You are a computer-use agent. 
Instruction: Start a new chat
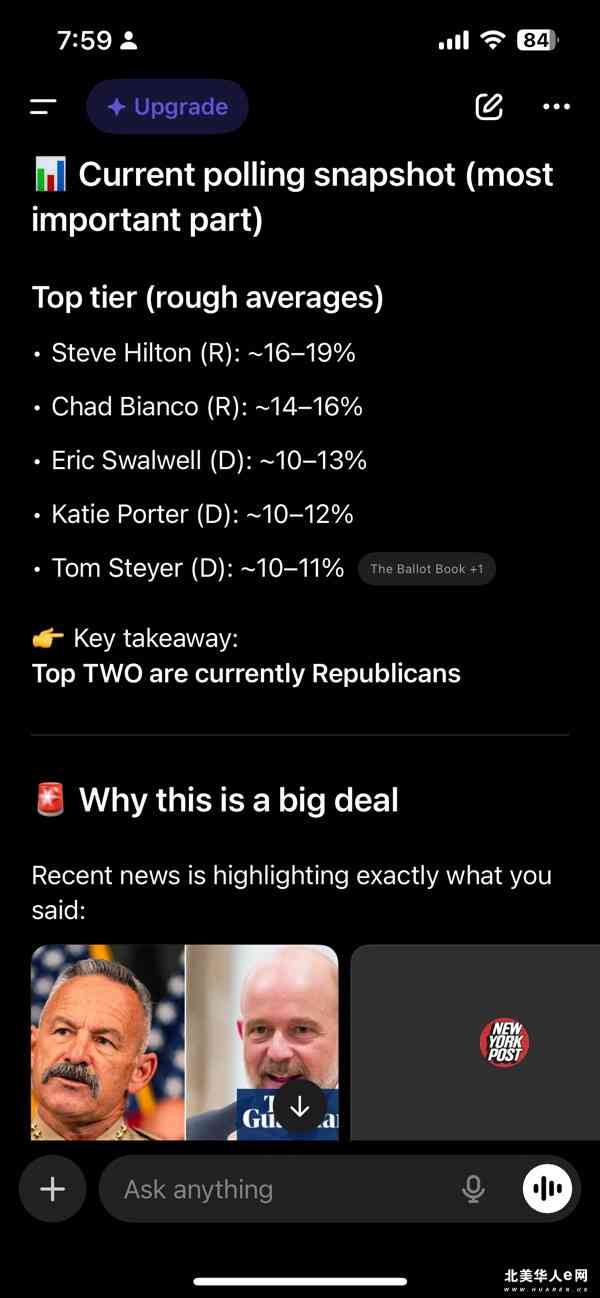click(x=489, y=107)
